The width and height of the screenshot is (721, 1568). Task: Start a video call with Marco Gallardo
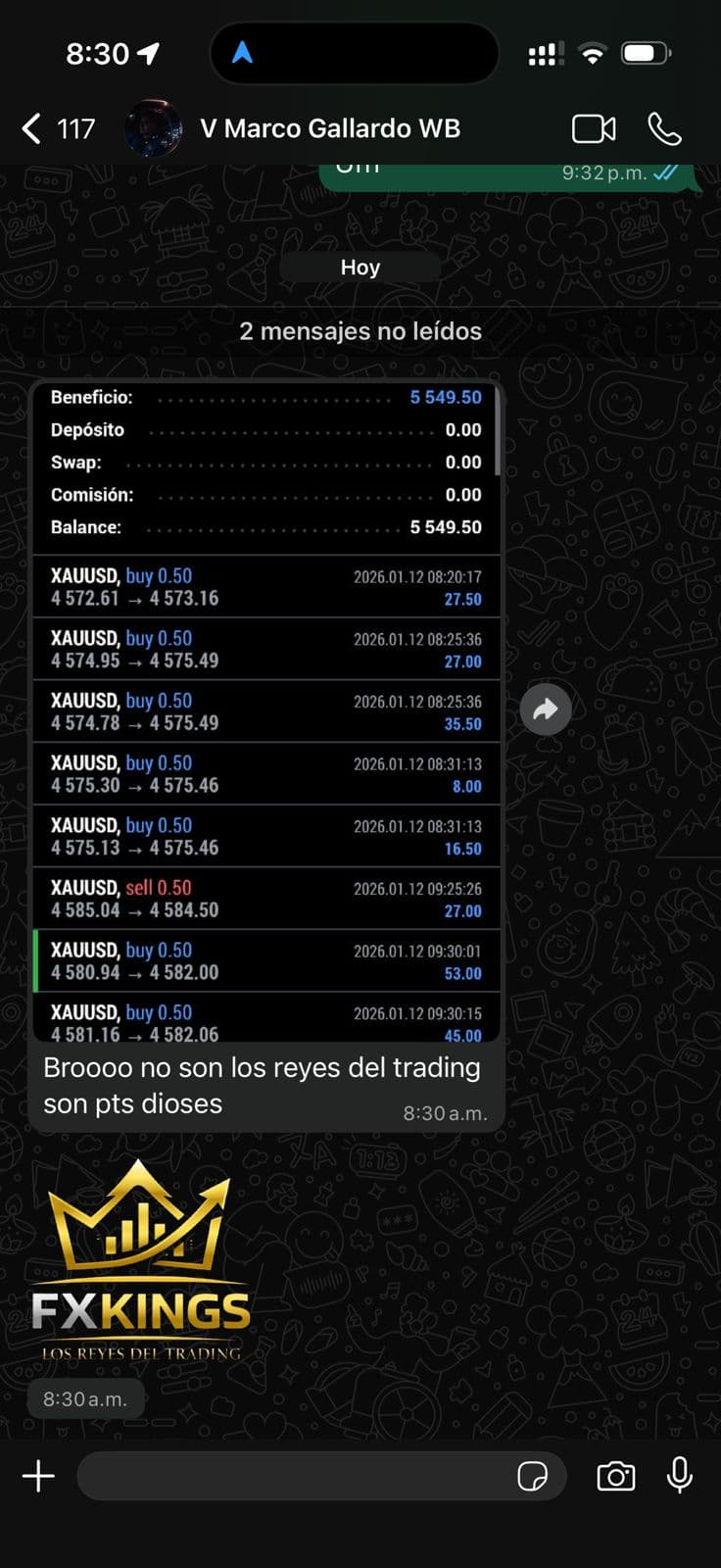(x=594, y=127)
